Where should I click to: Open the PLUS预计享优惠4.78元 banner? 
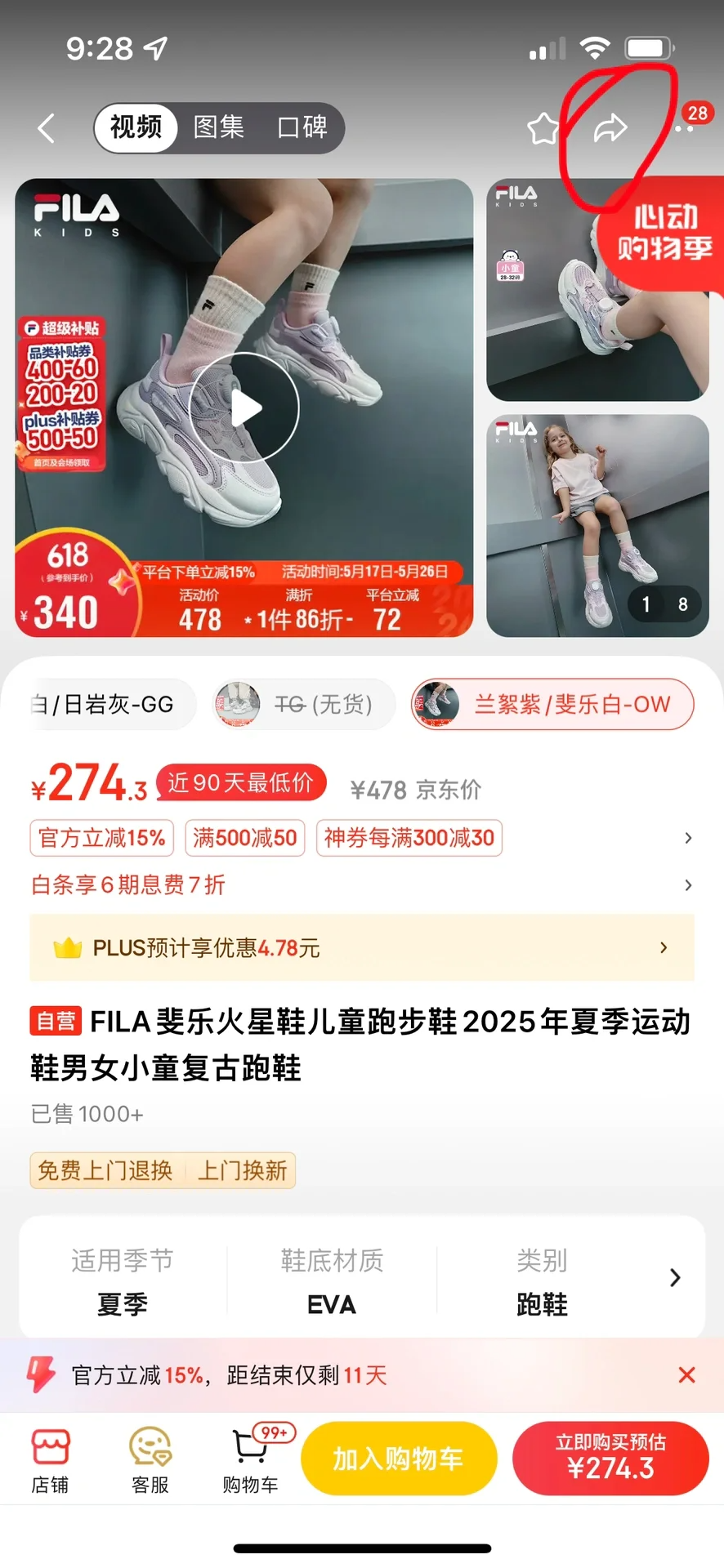(361, 947)
